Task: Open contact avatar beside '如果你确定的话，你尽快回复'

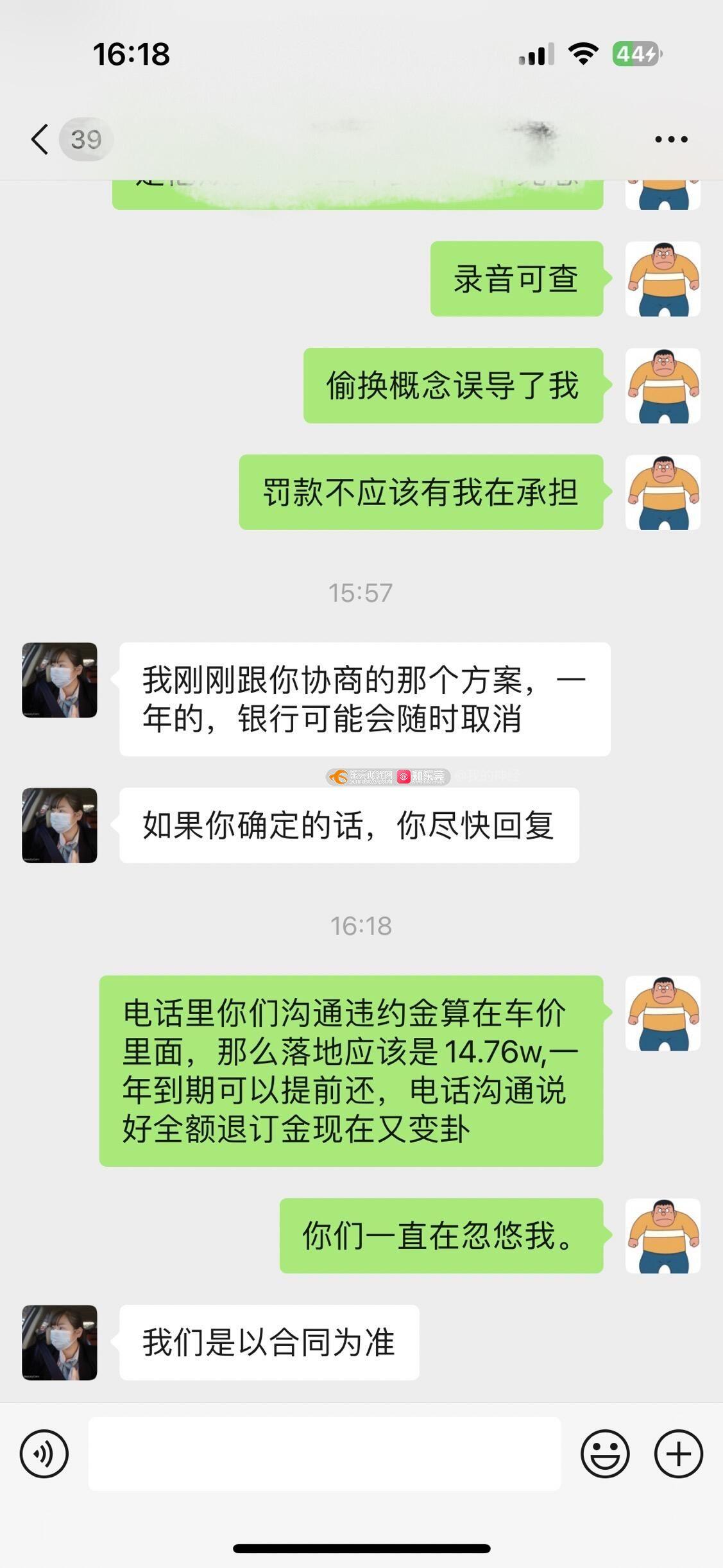Action: point(60,825)
